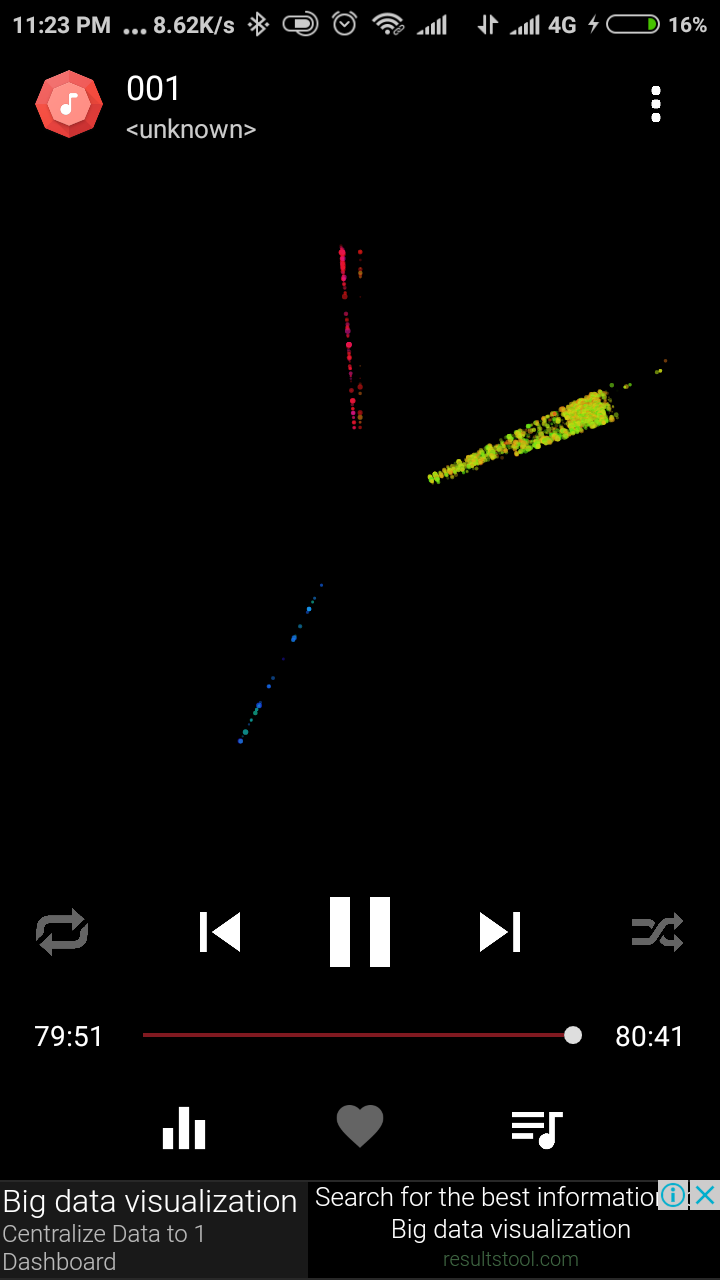Tap the Big data visualization ad
The height and width of the screenshot is (1280, 720).
pos(150,1200)
